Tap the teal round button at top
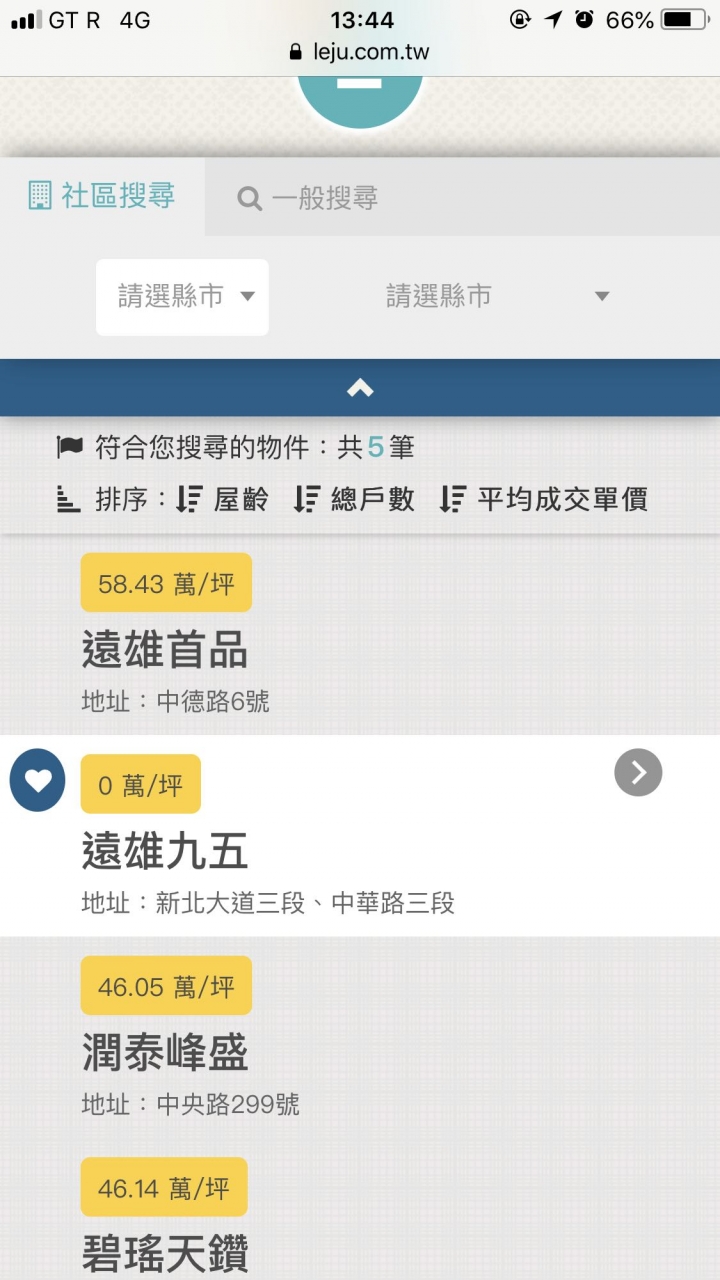720x1280 pixels. point(360,95)
